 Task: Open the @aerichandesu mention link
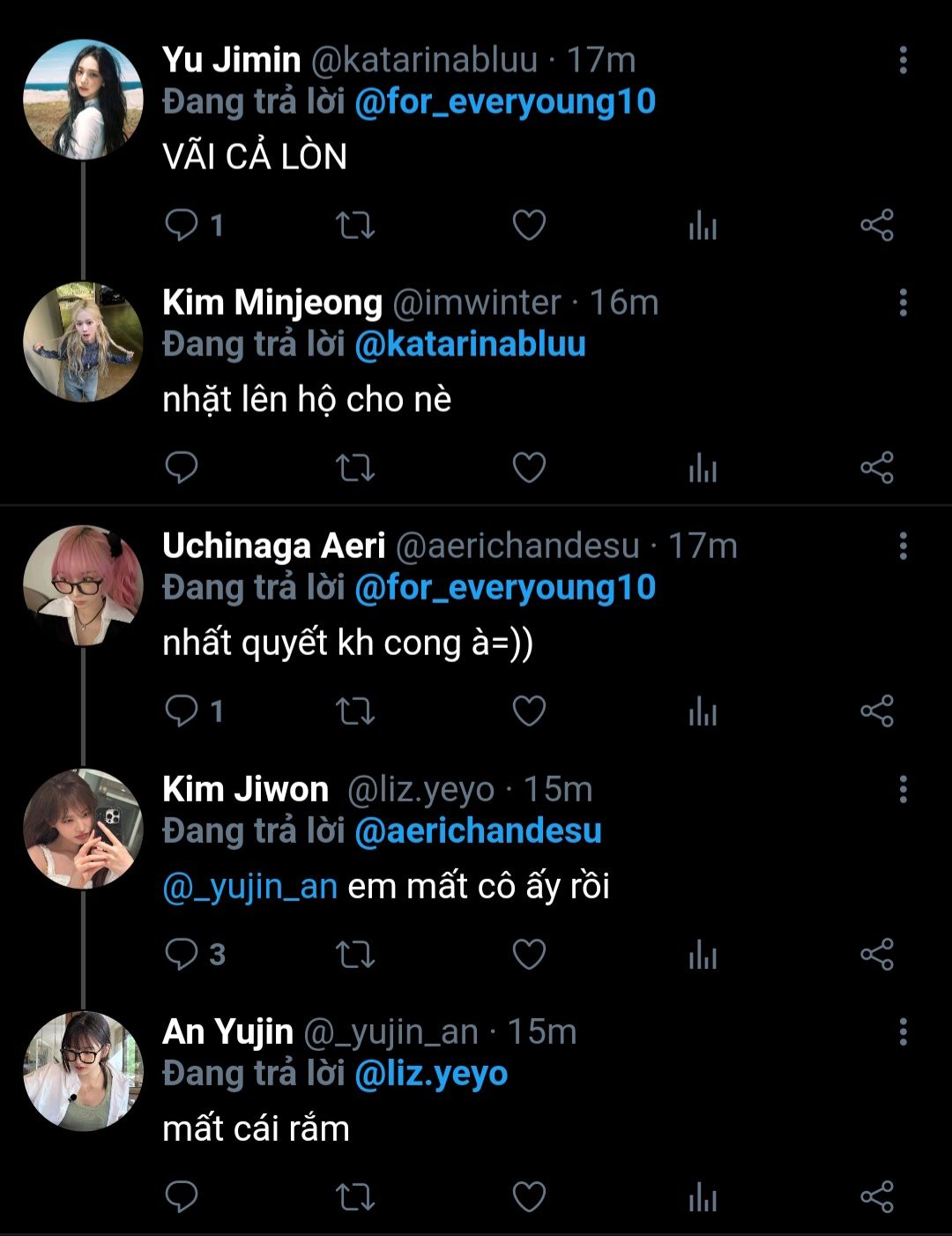point(478,831)
